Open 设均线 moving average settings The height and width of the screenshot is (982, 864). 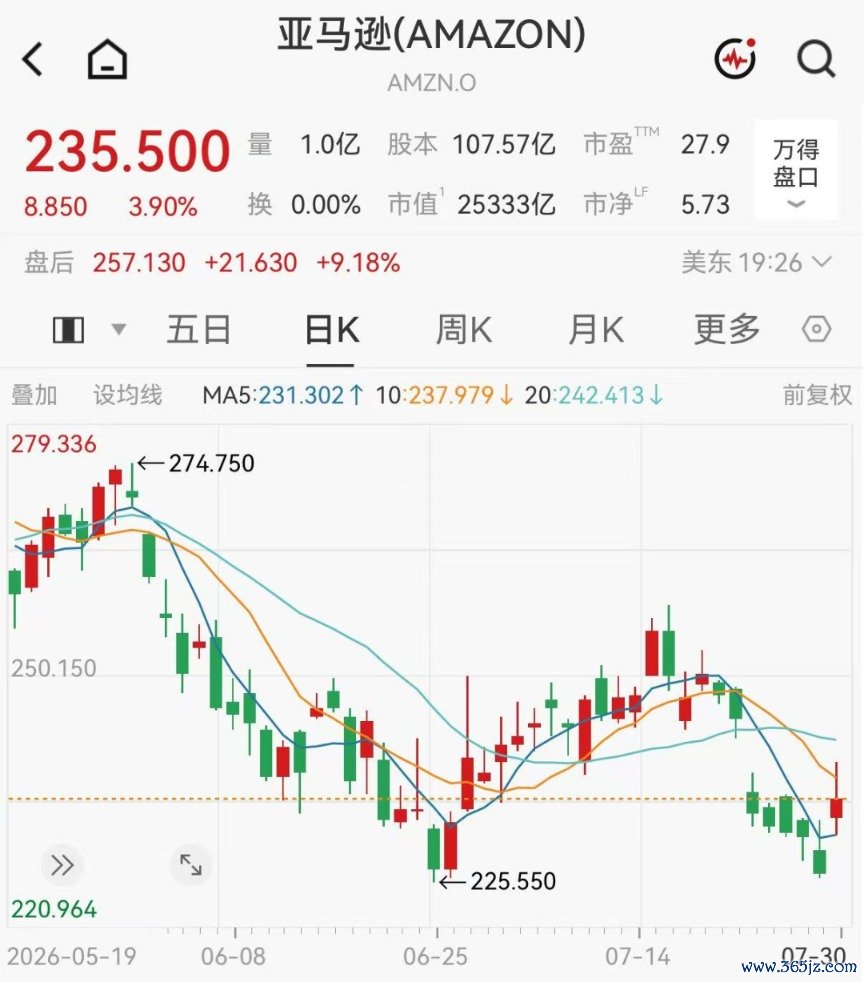128,395
